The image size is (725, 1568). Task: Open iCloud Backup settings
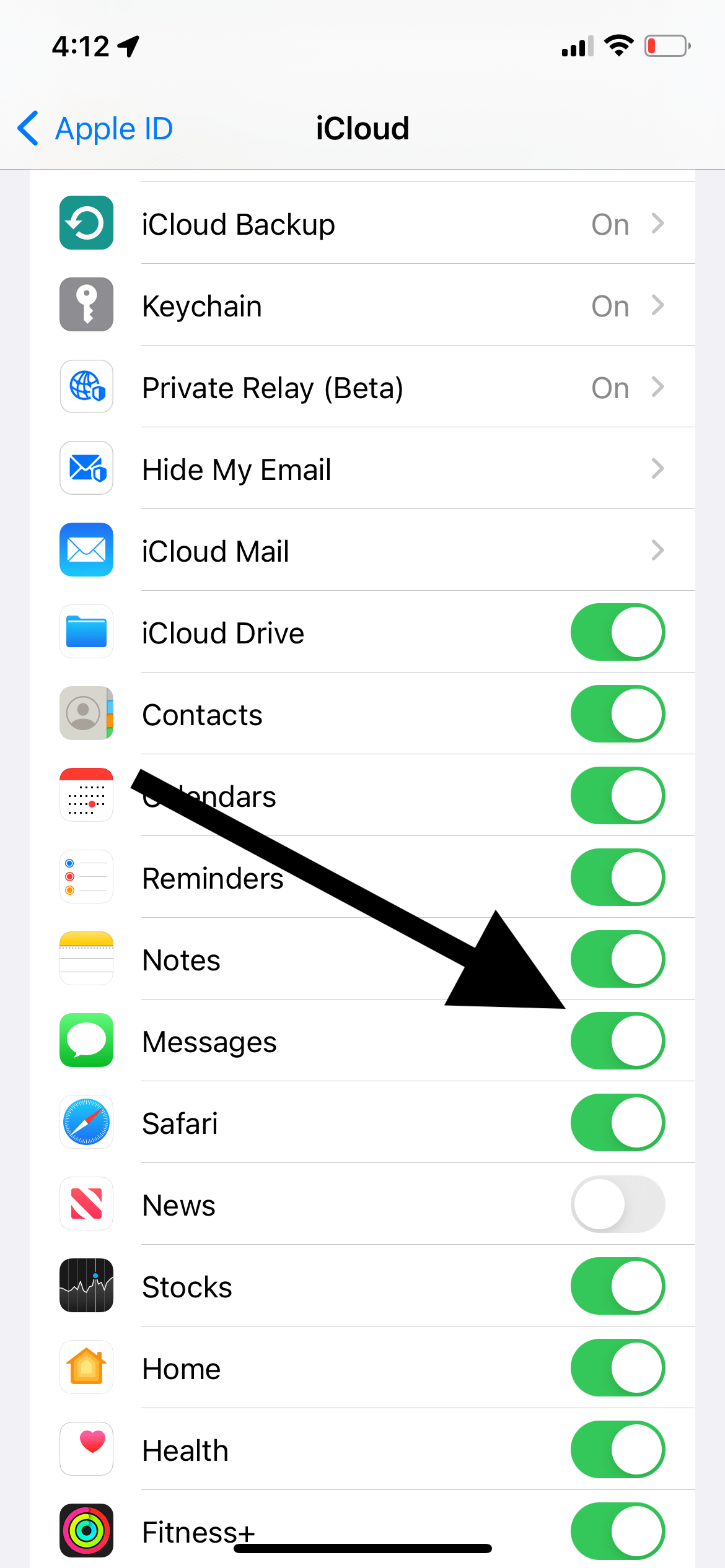point(362,223)
